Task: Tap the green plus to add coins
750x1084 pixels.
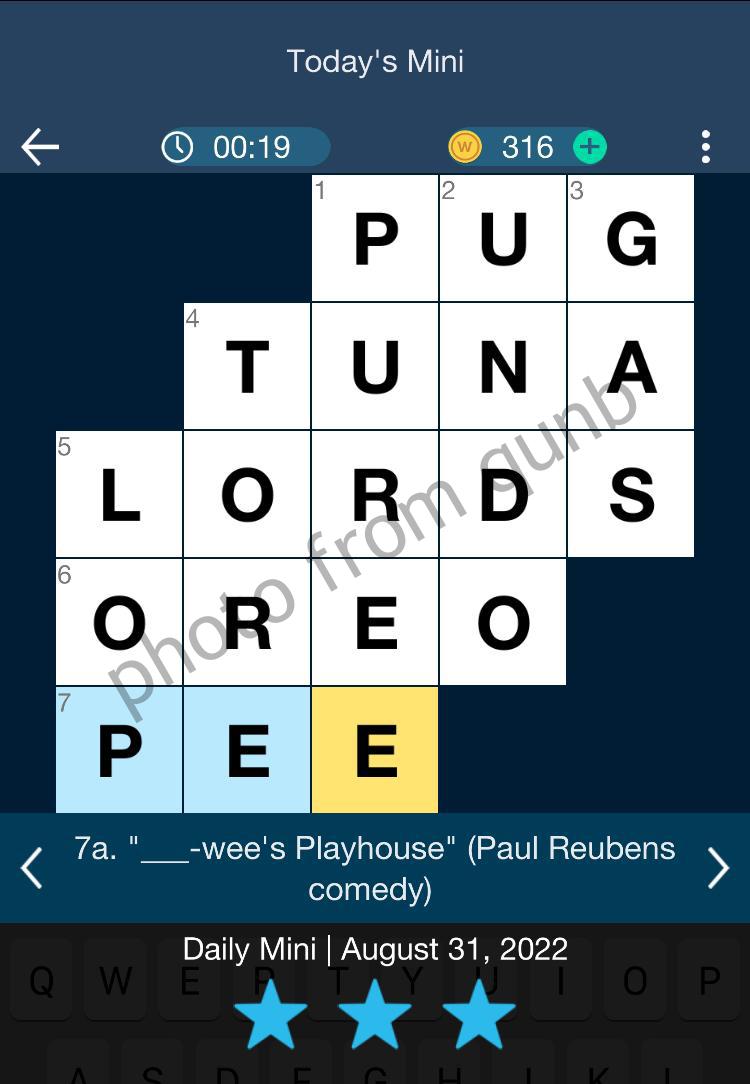Action: (589, 148)
